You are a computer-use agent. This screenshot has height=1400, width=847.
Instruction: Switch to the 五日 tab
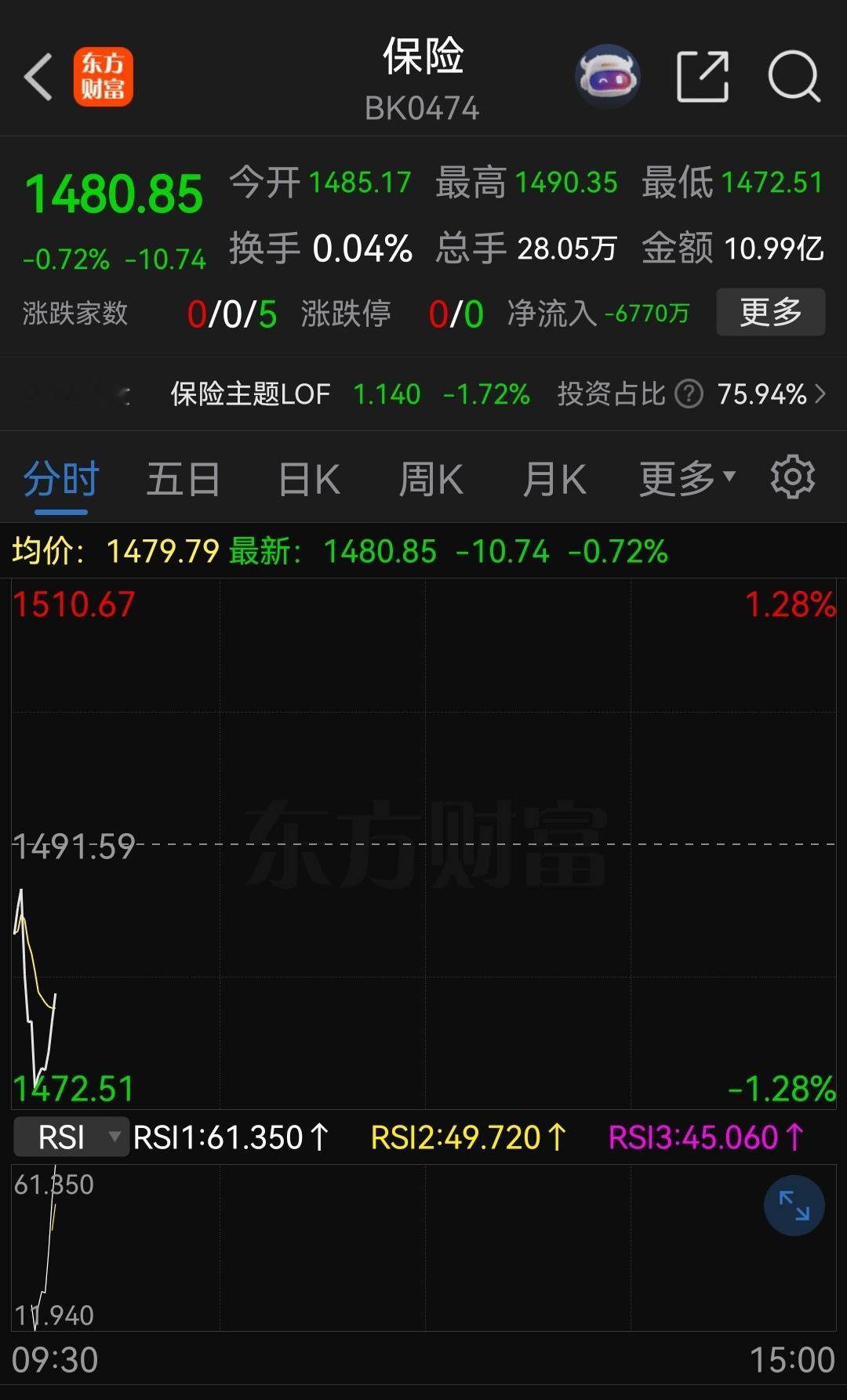[x=182, y=478]
